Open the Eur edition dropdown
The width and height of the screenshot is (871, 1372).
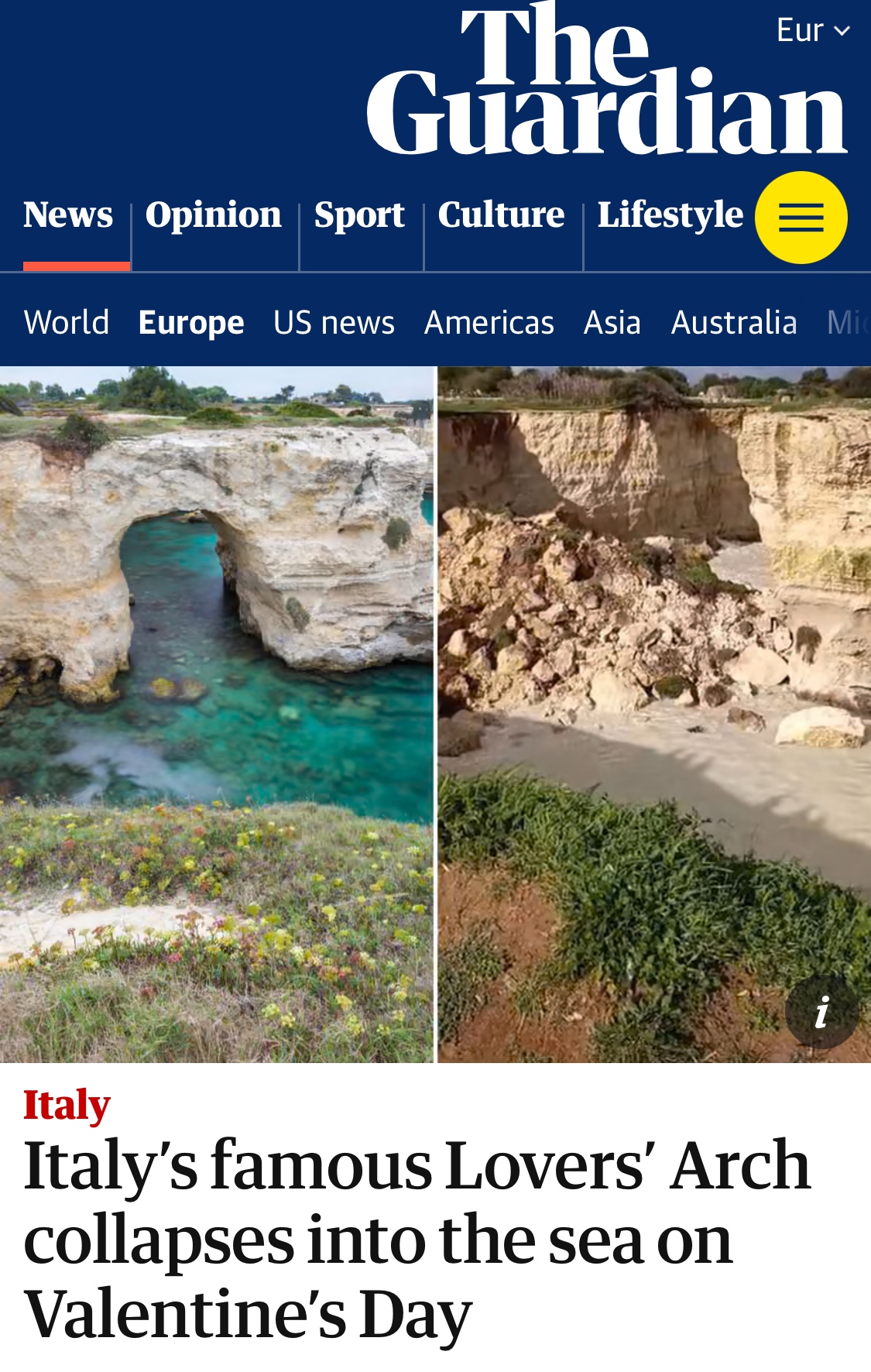click(812, 31)
